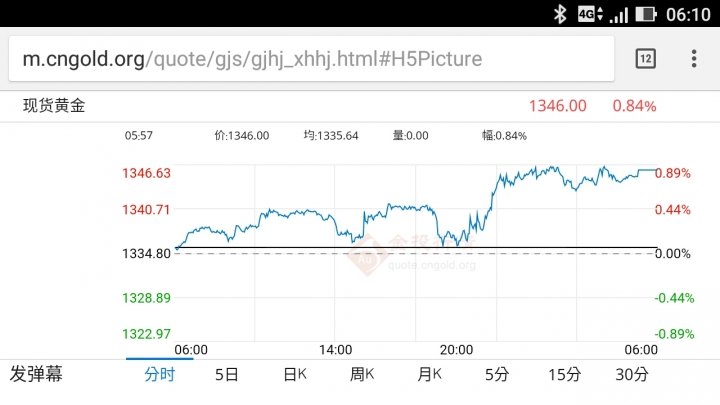720x405 pixels.
Task: Select the 发弹幕 option
Action: point(36,375)
